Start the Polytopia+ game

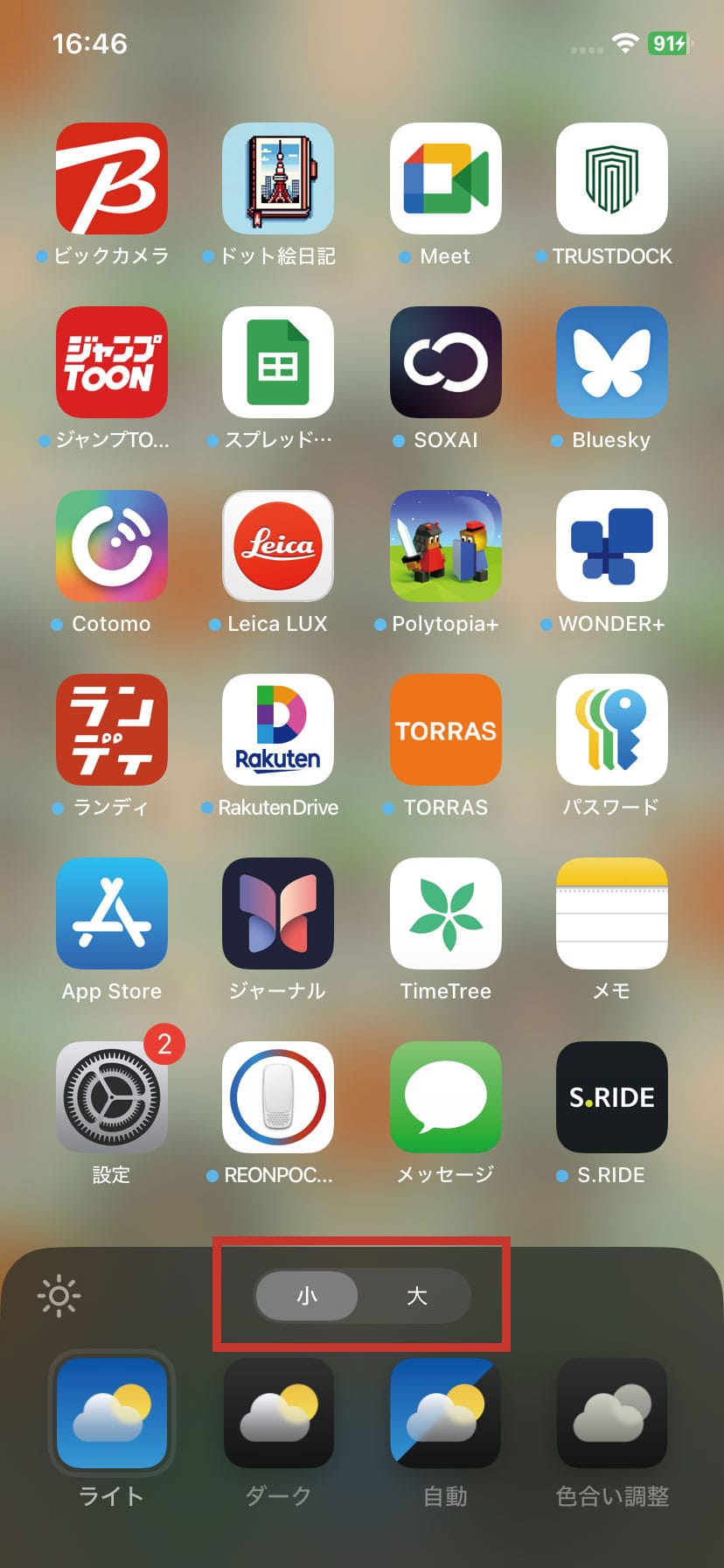click(445, 546)
